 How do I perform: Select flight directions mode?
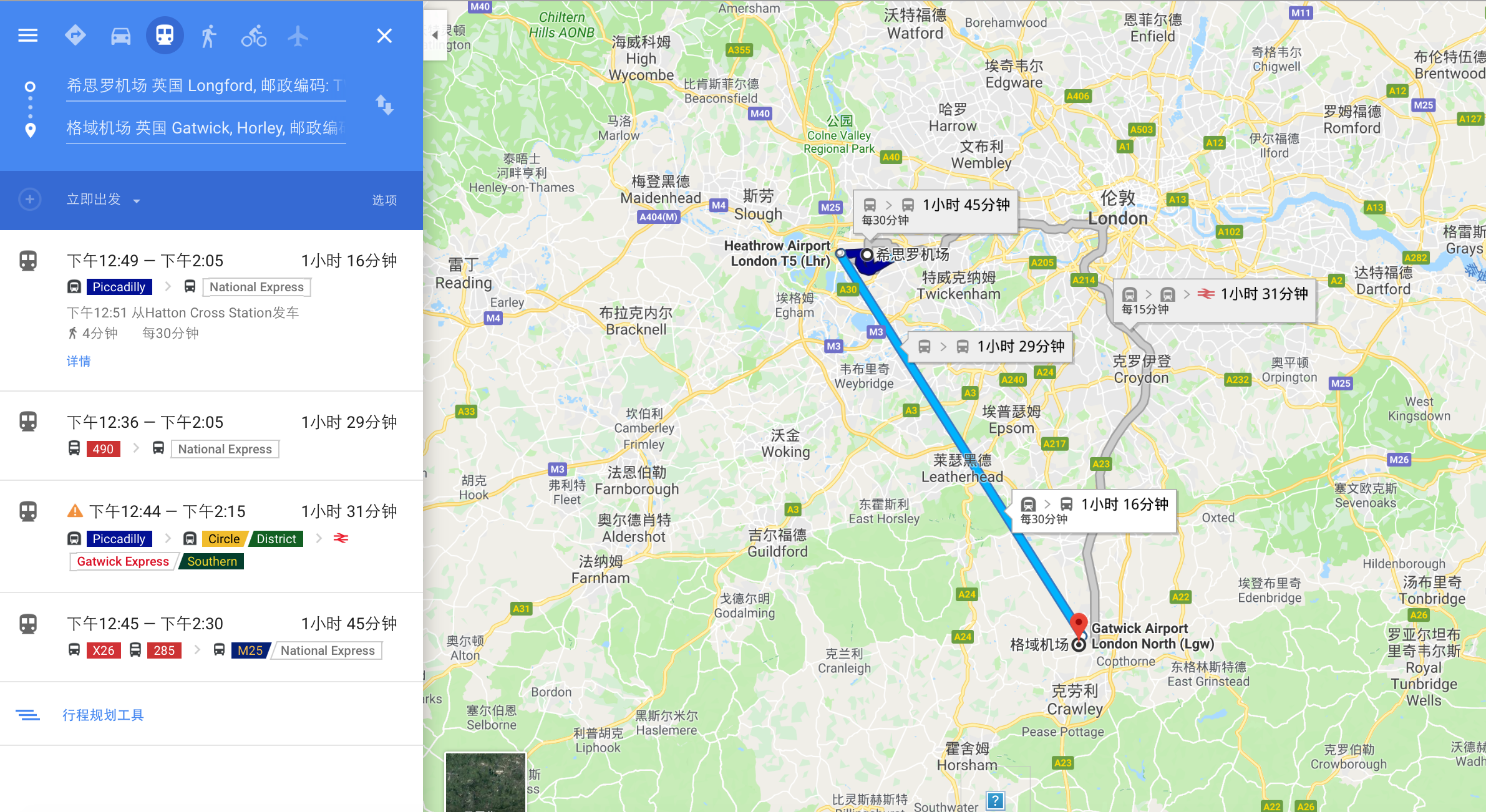298,36
